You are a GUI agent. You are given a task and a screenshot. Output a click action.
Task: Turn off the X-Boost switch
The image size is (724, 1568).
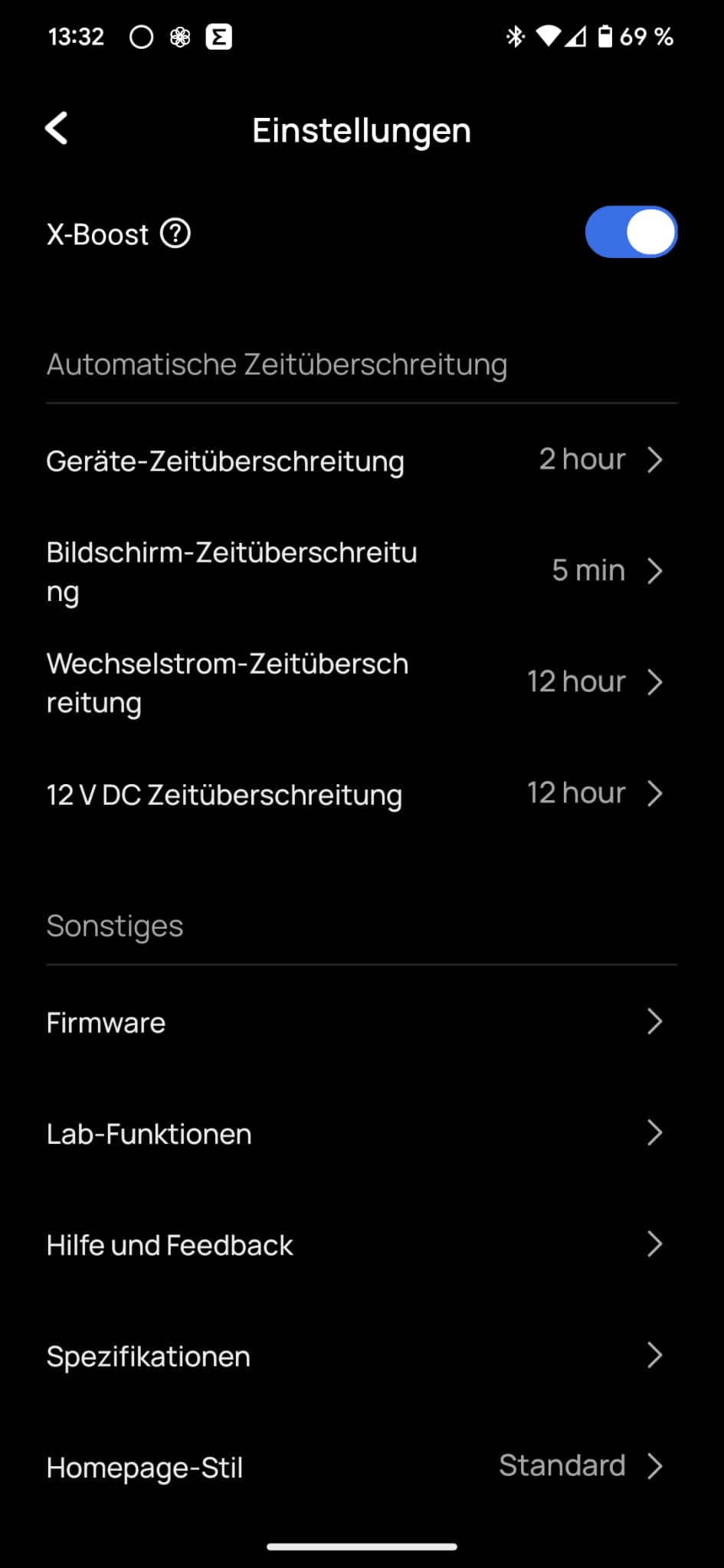[631, 232]
